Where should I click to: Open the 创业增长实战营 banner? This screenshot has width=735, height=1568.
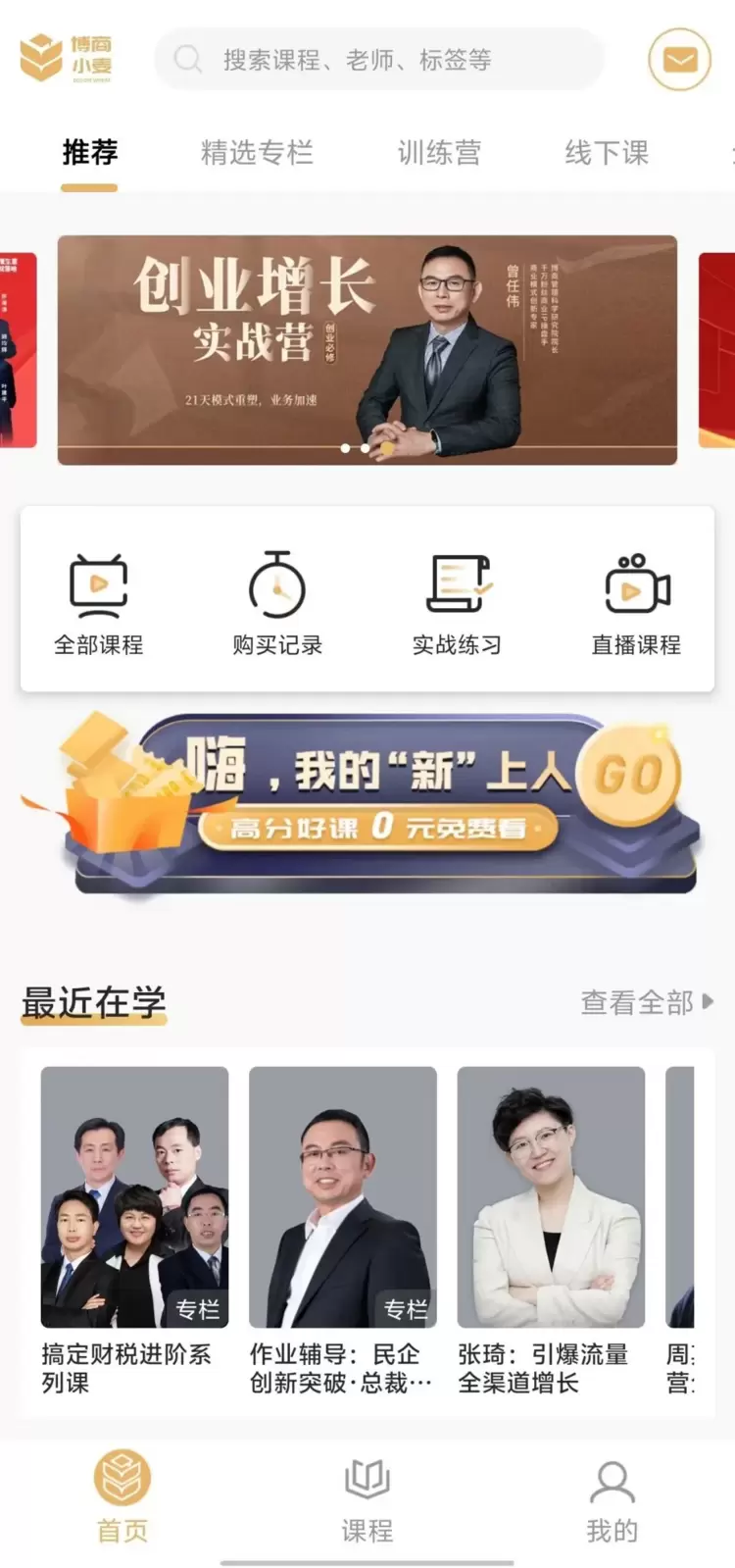(x=367, y=349)
